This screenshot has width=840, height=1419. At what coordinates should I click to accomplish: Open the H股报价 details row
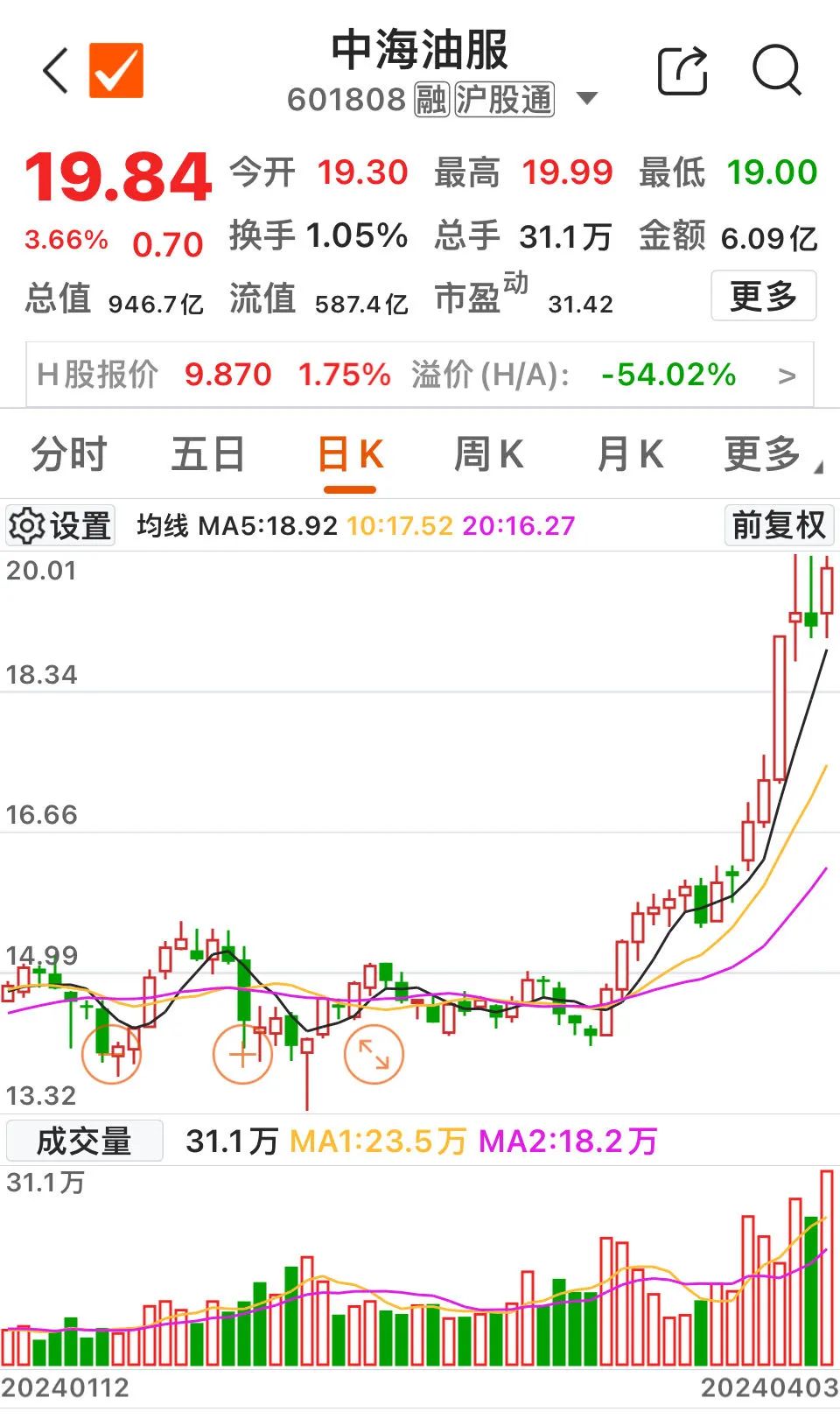point(420,375)
